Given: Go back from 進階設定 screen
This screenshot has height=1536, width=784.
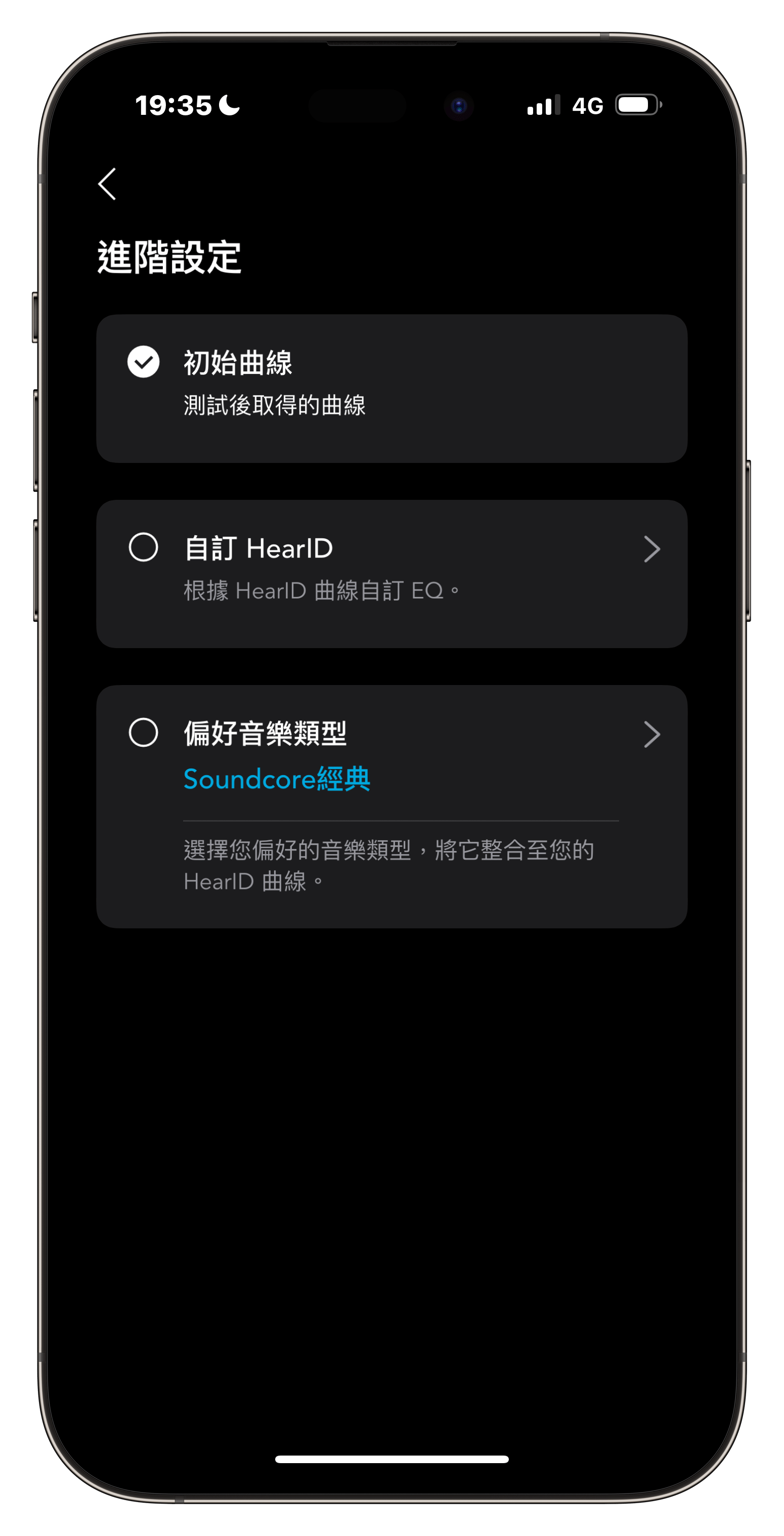Looking at the screenshot, I should pos(107,184).
